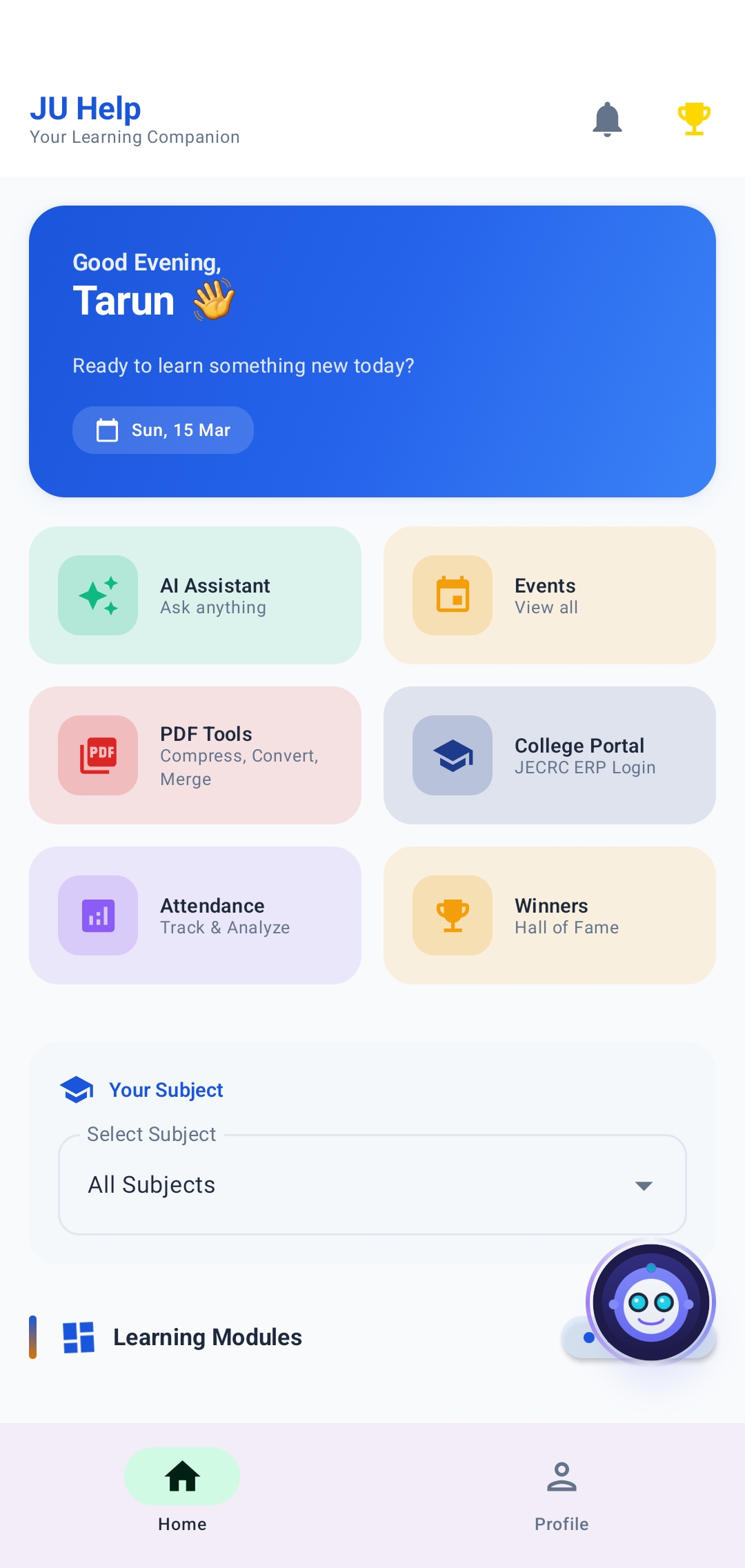The width and height of the screenshot is (745, 1568).
Task: Expand the Select Subject dropdown
Action: (372, 1185)
